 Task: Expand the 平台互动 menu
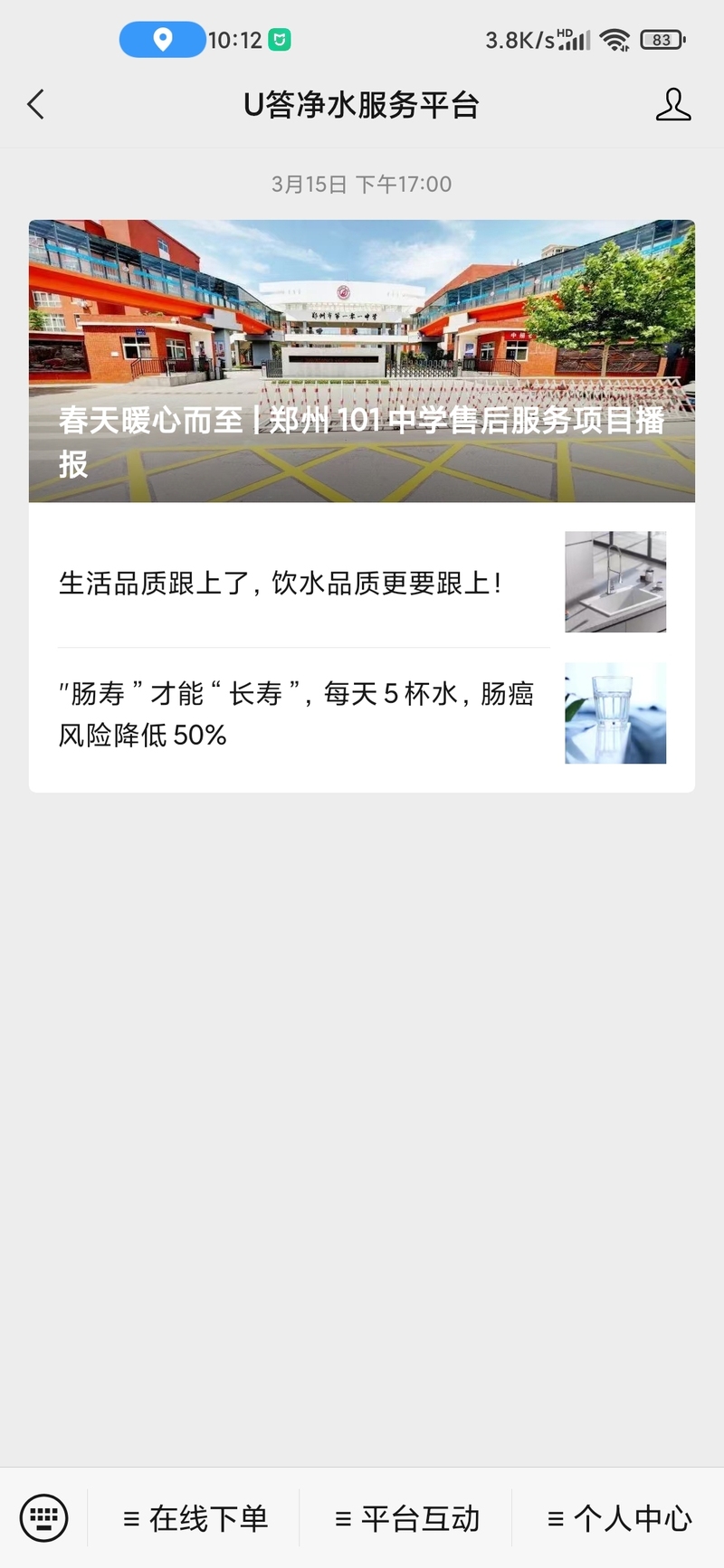(407, 1518)
